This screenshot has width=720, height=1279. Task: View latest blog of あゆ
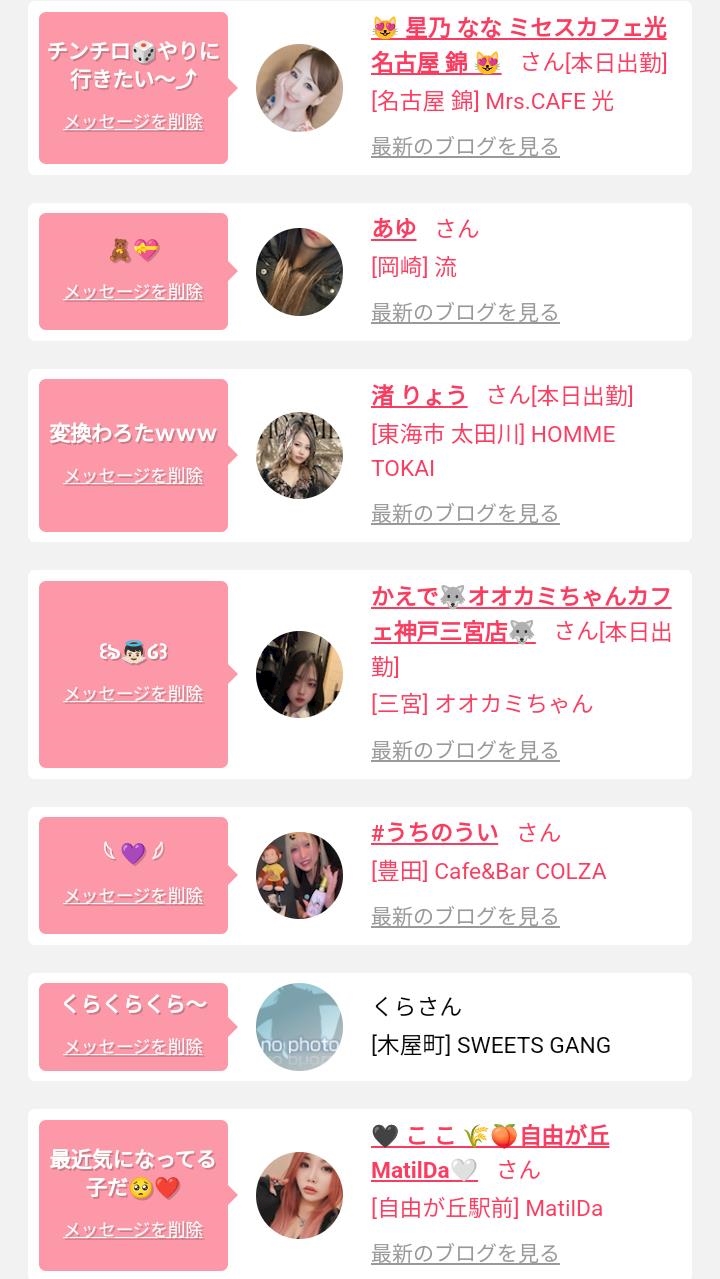coord(465,313)
